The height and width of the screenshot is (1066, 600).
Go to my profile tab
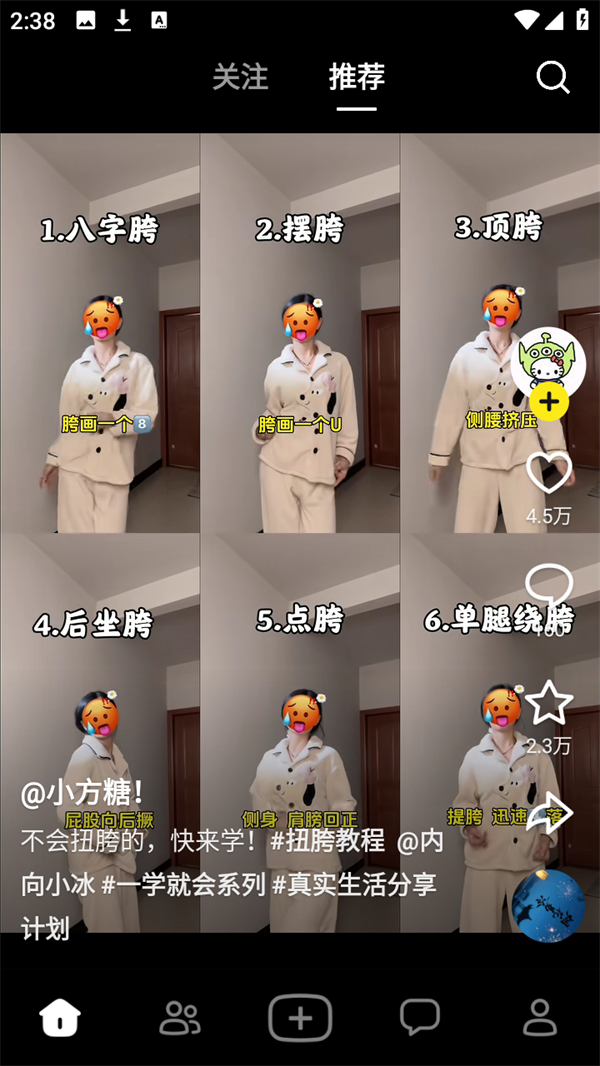(540, 1018)
